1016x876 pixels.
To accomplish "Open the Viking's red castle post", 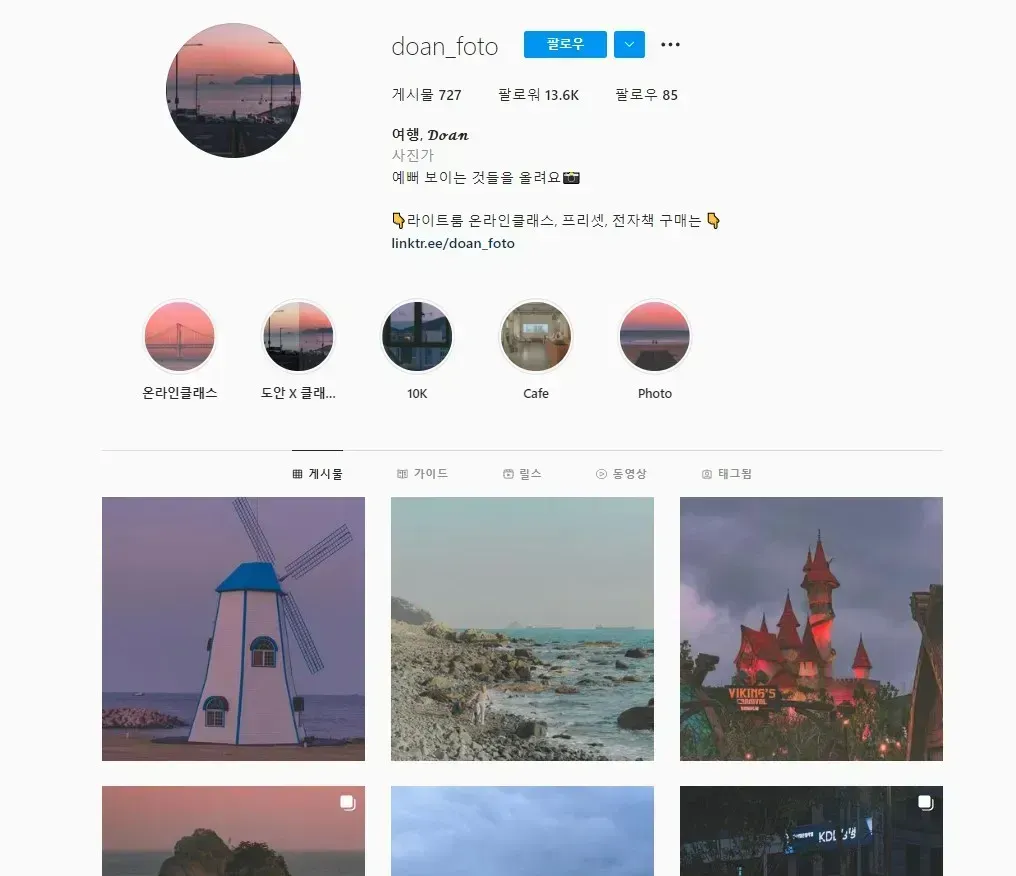I will click(811, 629).
